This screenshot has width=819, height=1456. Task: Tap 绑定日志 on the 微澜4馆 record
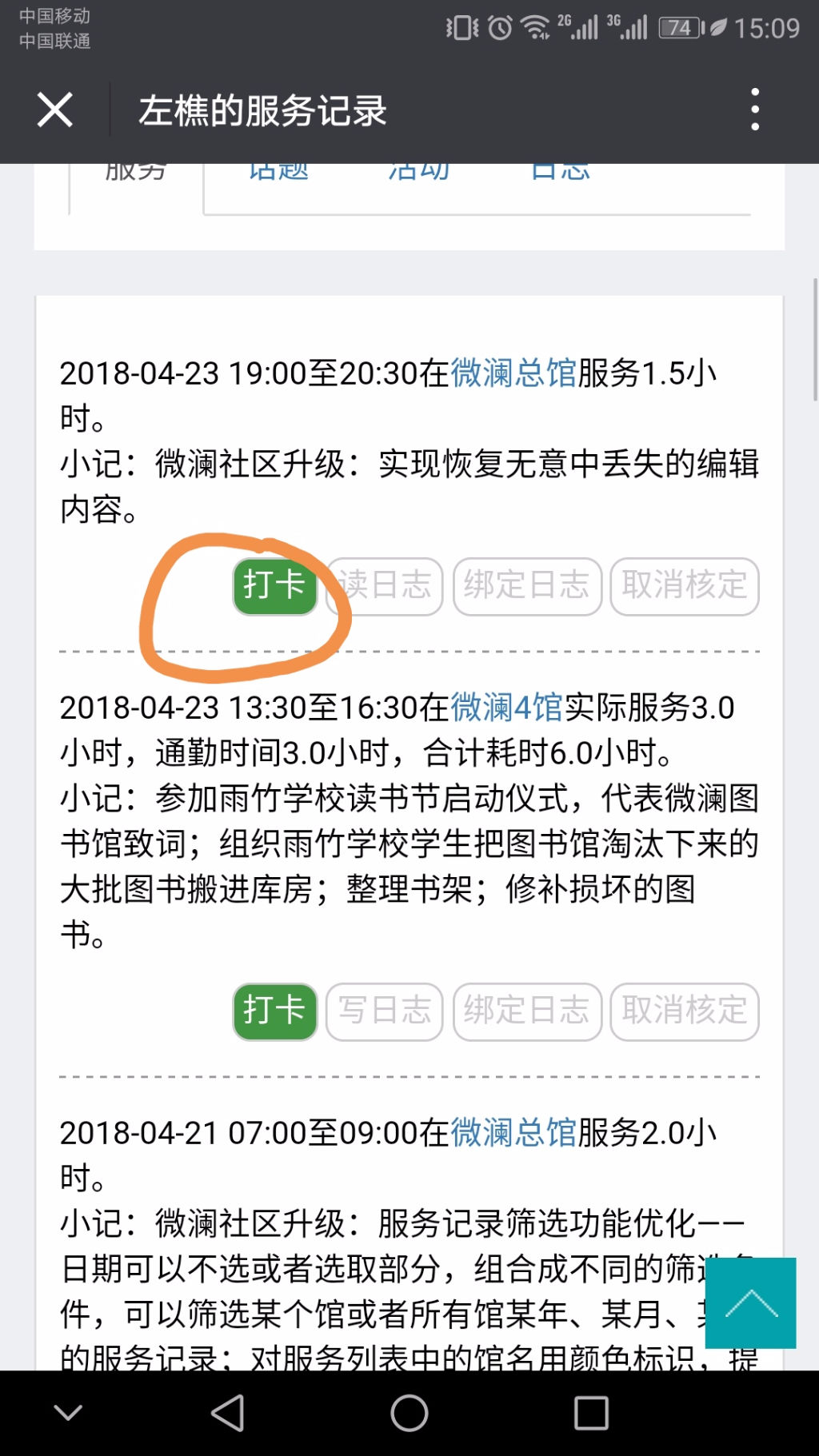coord(527,1011)
